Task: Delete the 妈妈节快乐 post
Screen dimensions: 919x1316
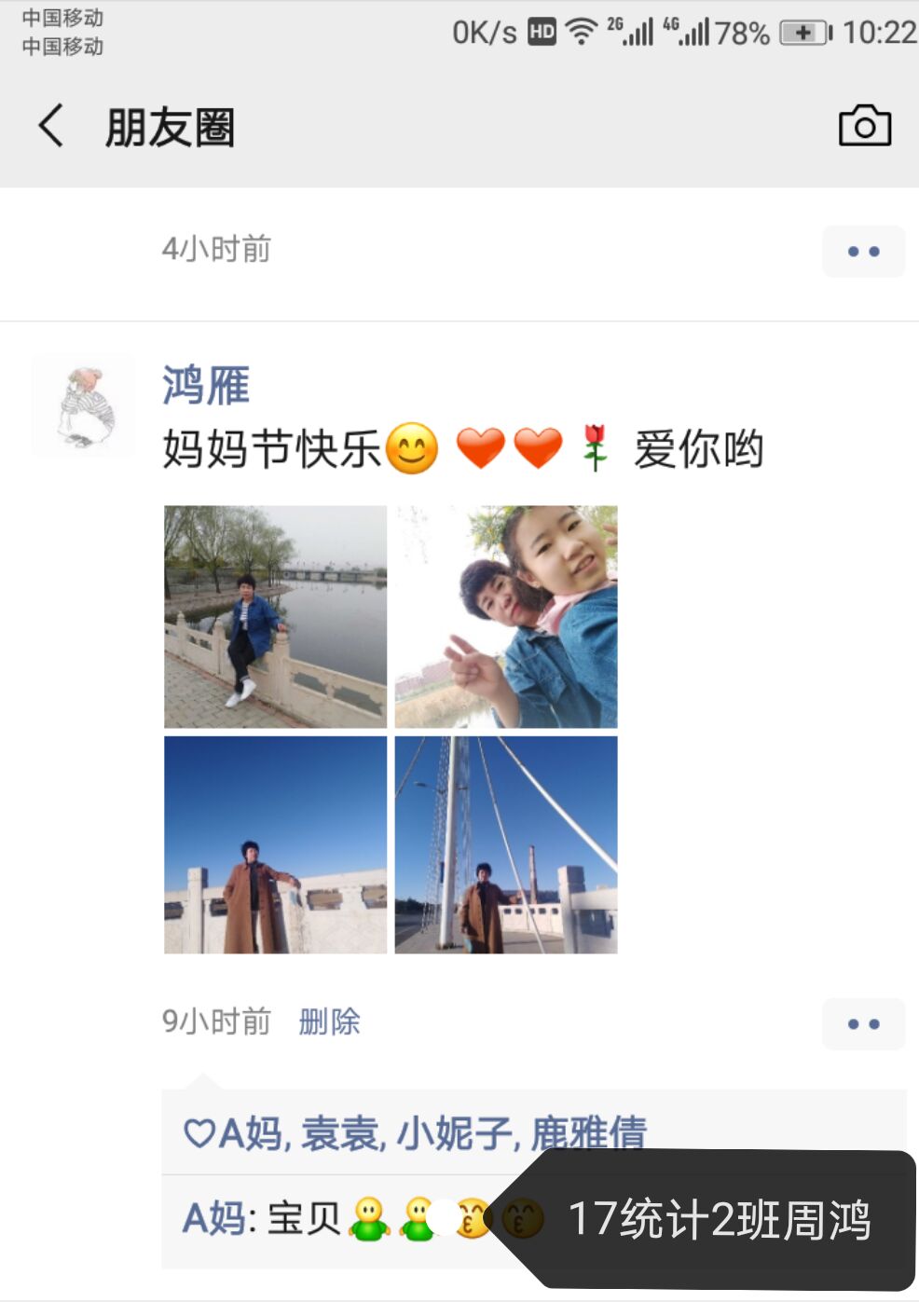Action: [329, 1022]
